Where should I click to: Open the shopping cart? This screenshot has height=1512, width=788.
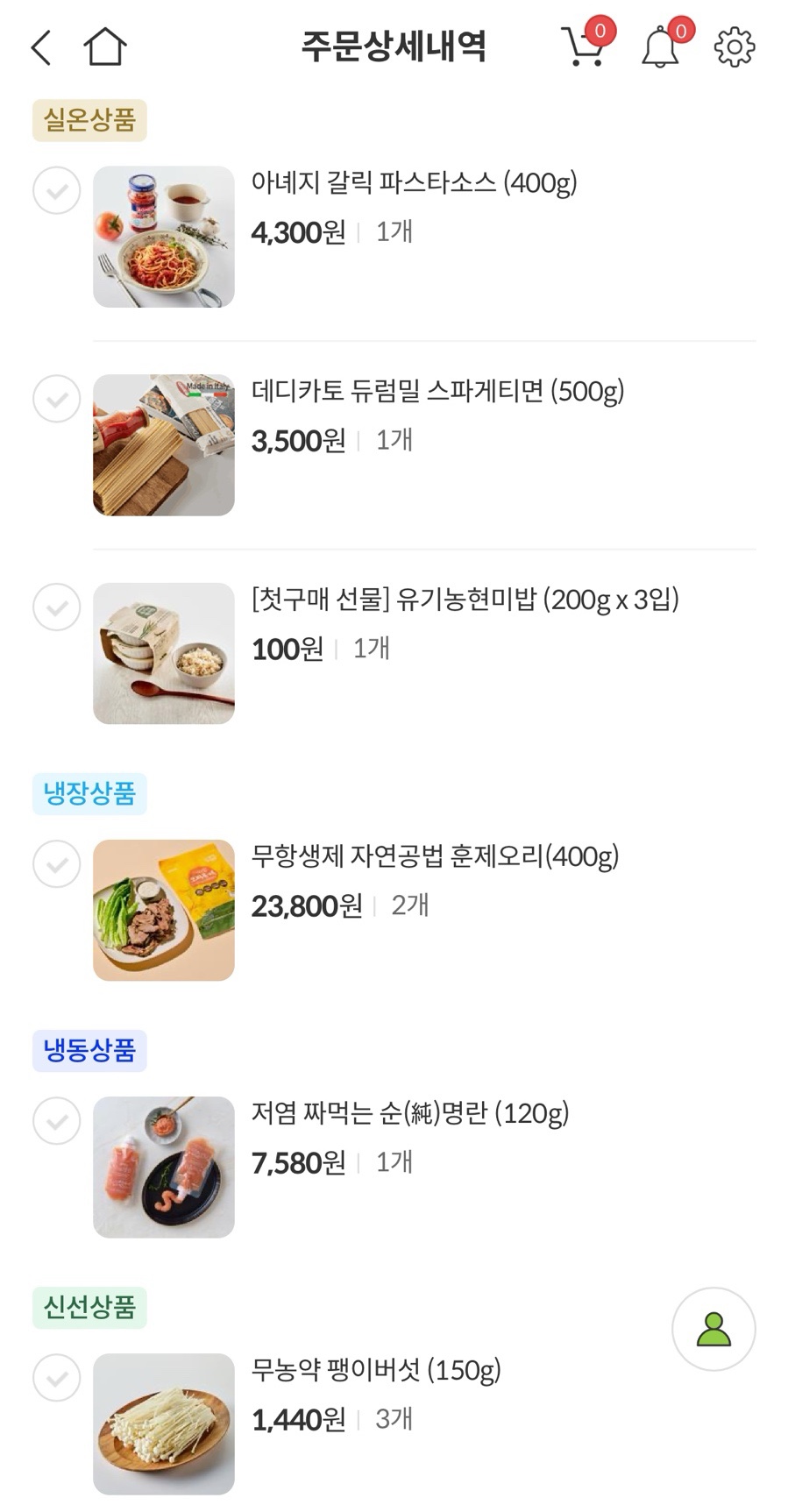point(584,46)
